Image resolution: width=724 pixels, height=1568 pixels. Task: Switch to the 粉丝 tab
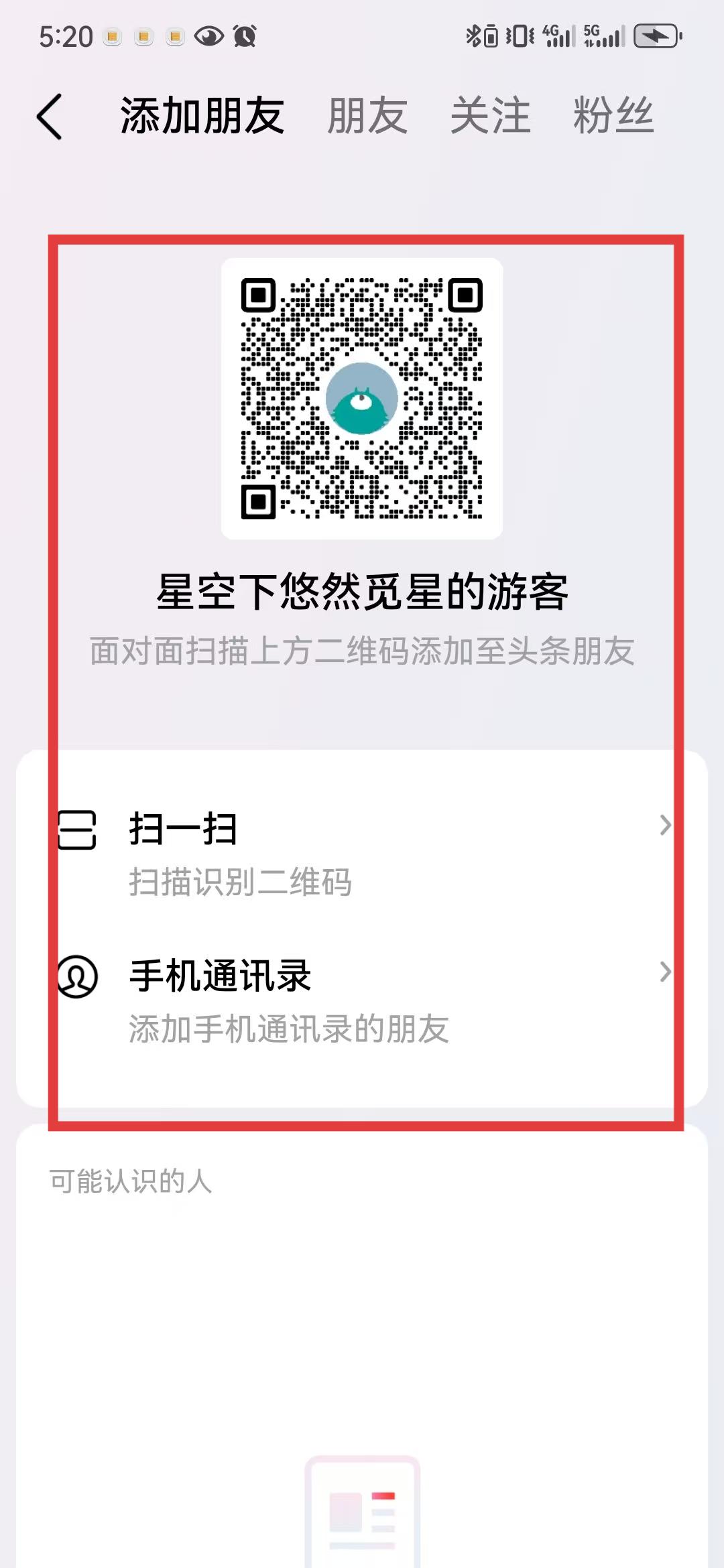(x=613, y=117)
